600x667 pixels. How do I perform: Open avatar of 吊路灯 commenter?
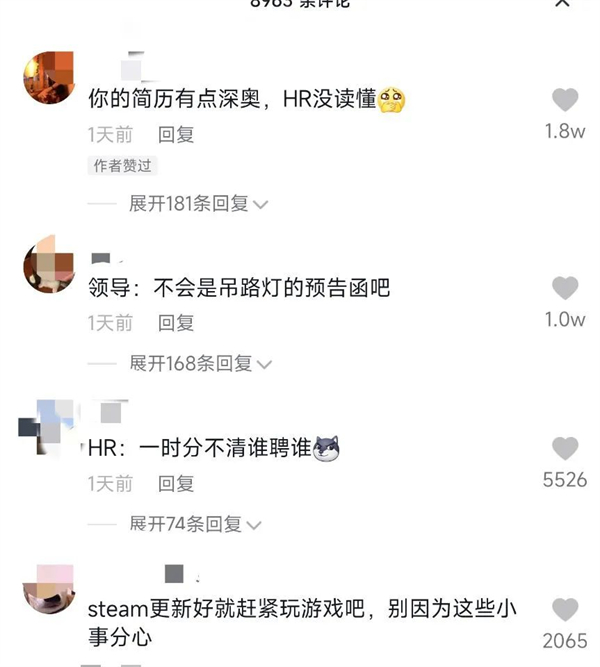pos(48,266)
